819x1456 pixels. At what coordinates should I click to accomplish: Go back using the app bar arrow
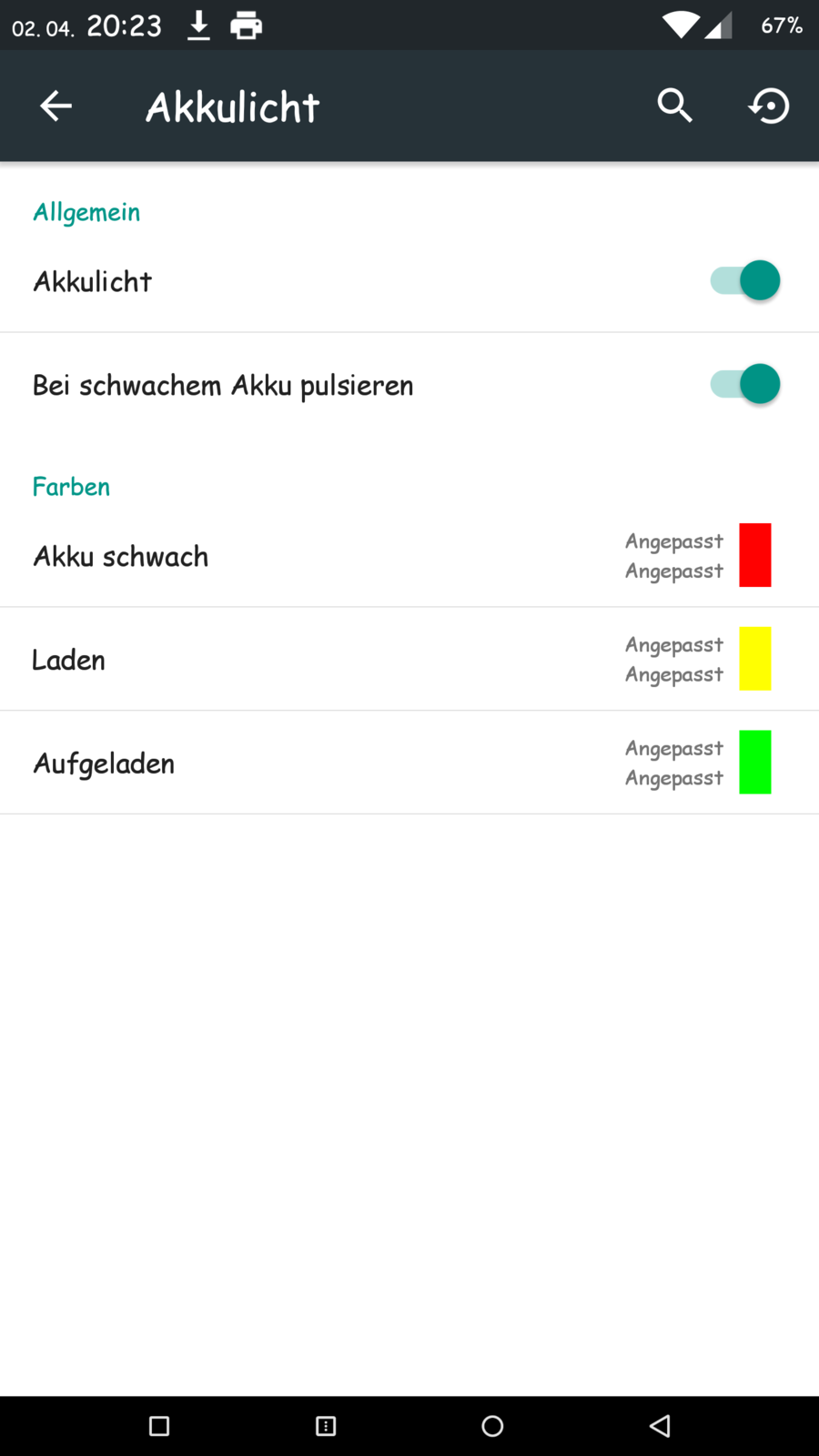click(x=56, y=106)
